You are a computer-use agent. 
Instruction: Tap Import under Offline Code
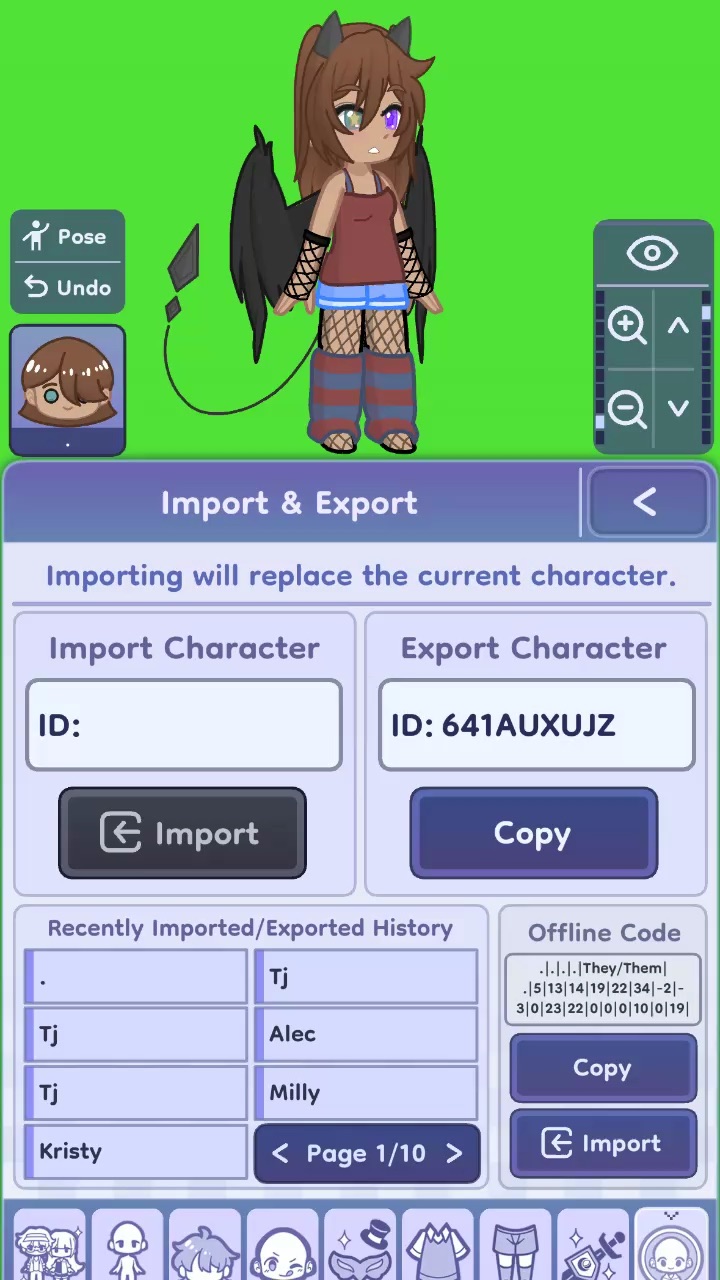603,1143
